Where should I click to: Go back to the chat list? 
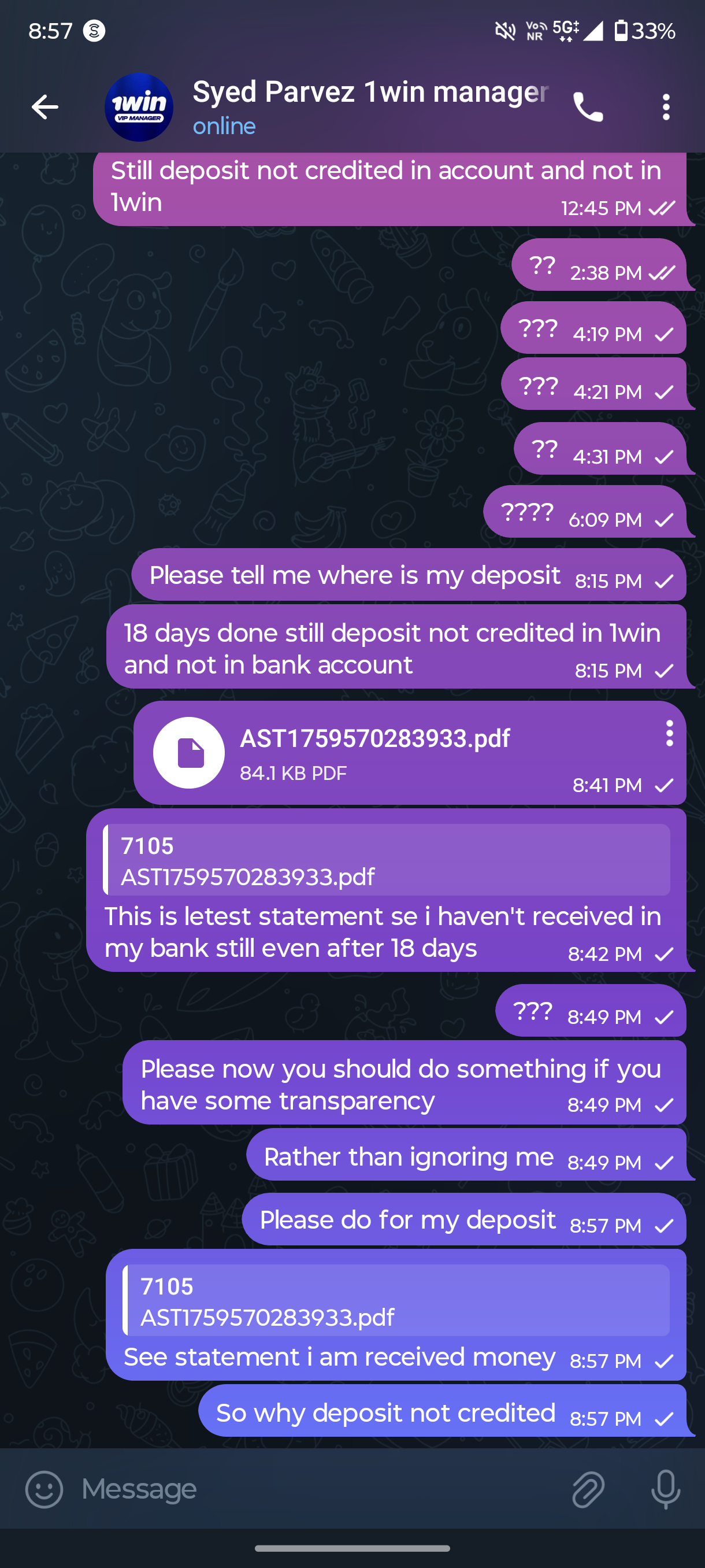[45, 107]
